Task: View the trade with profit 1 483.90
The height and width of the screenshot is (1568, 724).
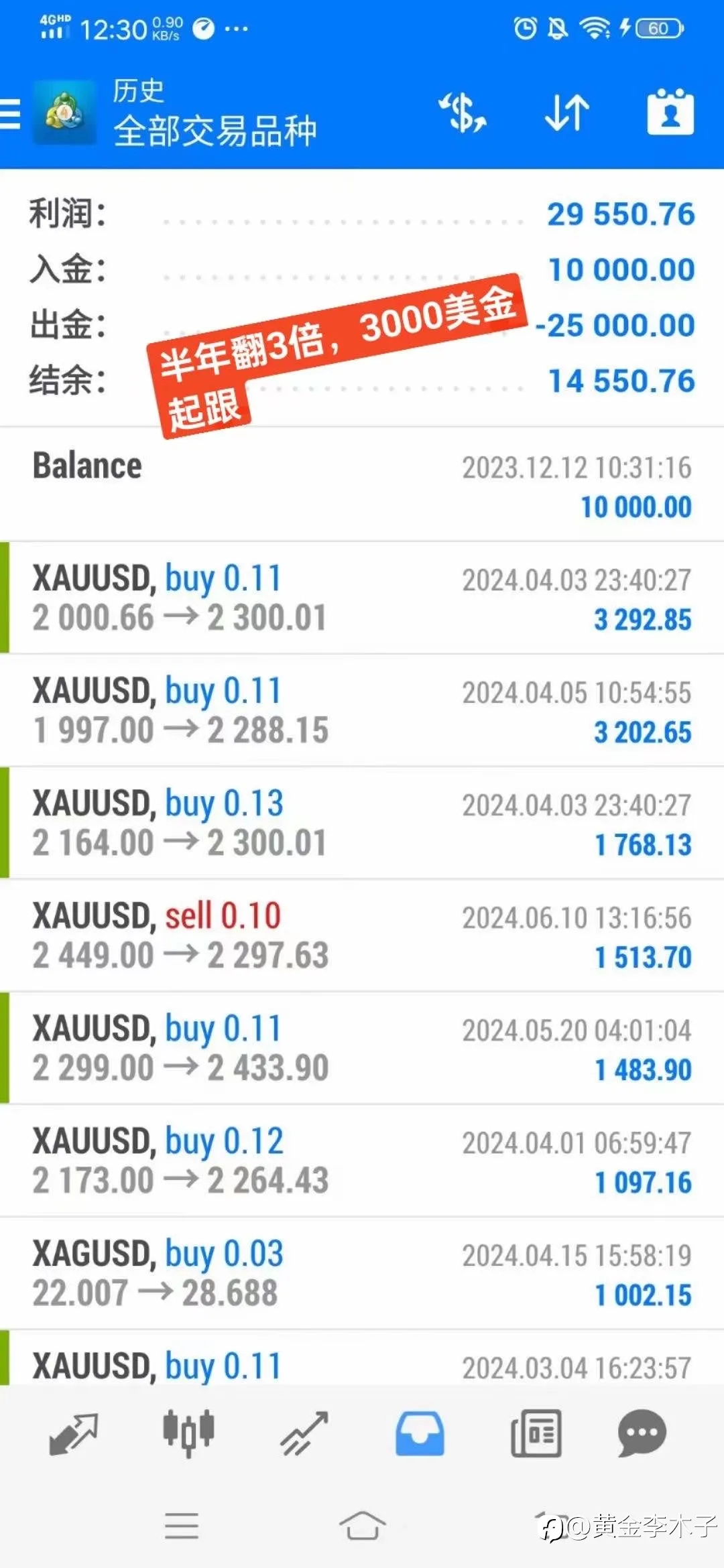Action: point(362,1048)
